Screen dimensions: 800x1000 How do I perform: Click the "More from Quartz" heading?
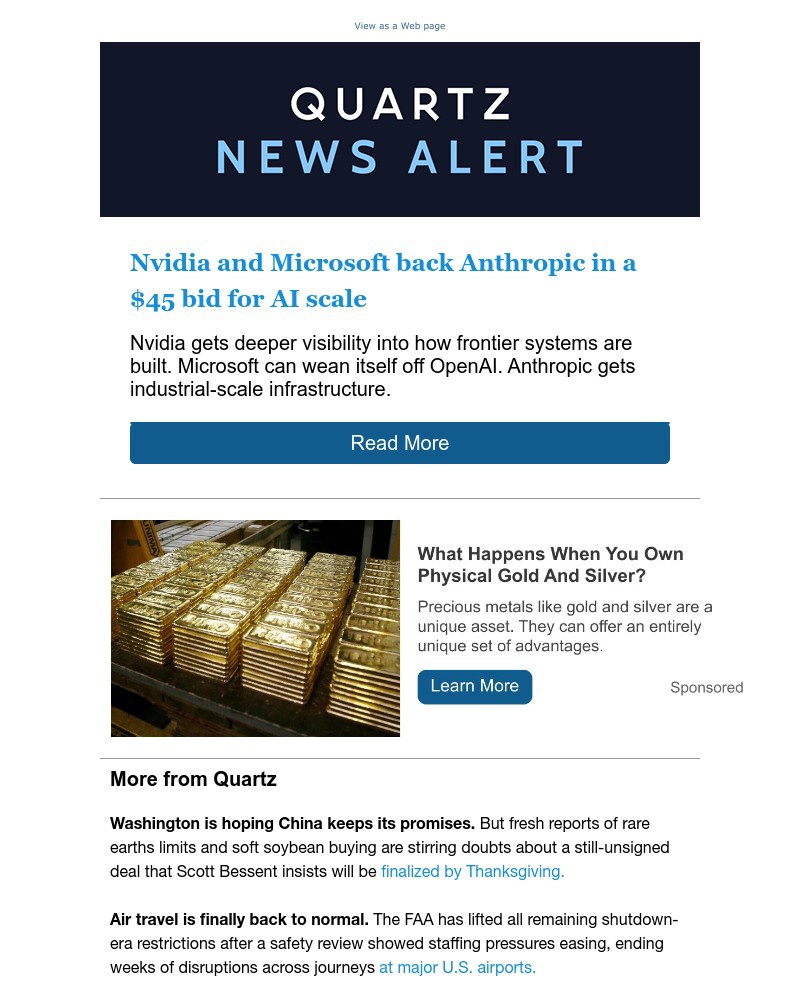point(193,778)
